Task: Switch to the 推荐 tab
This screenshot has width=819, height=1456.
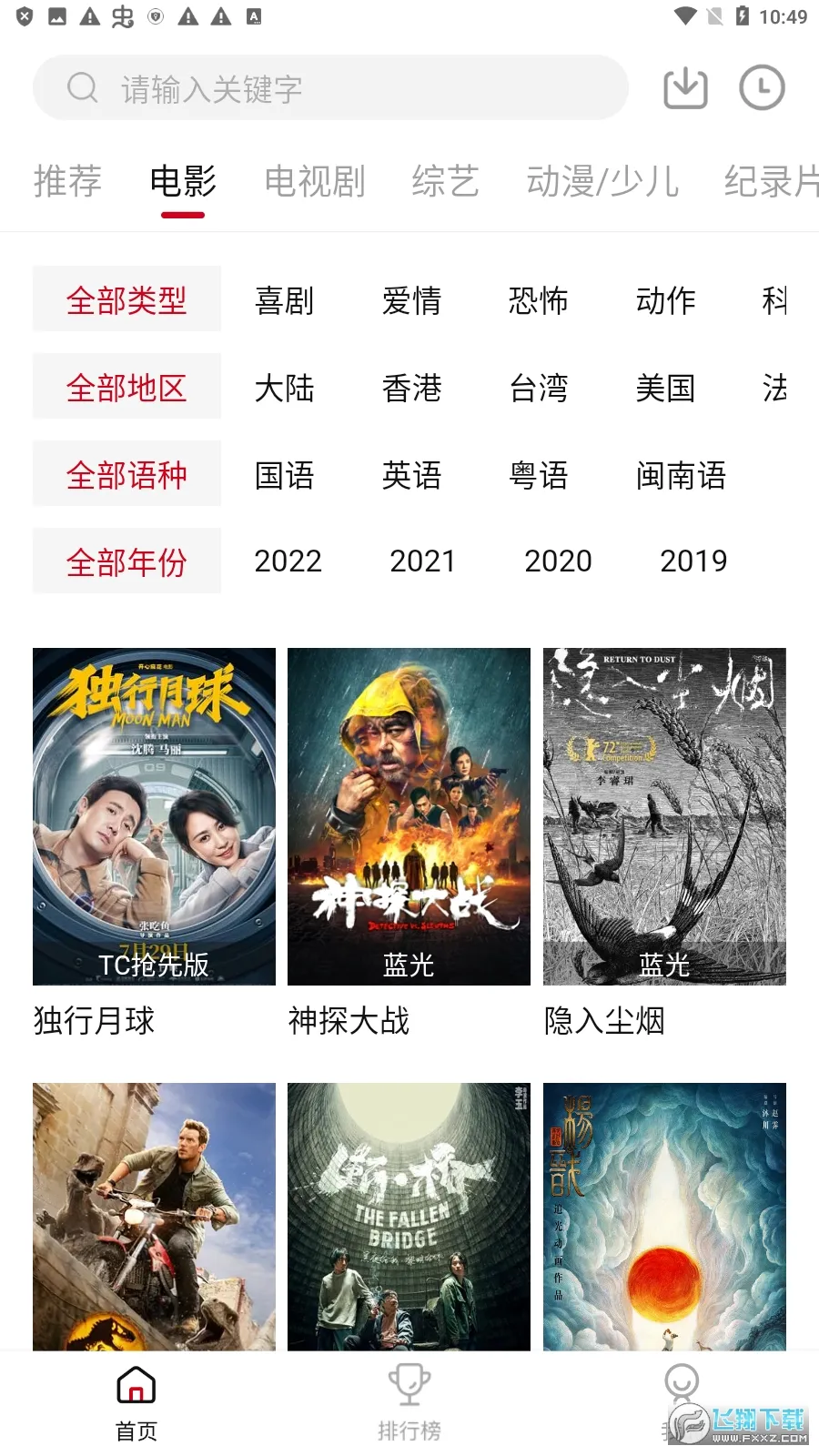Action: pos(67,181)
